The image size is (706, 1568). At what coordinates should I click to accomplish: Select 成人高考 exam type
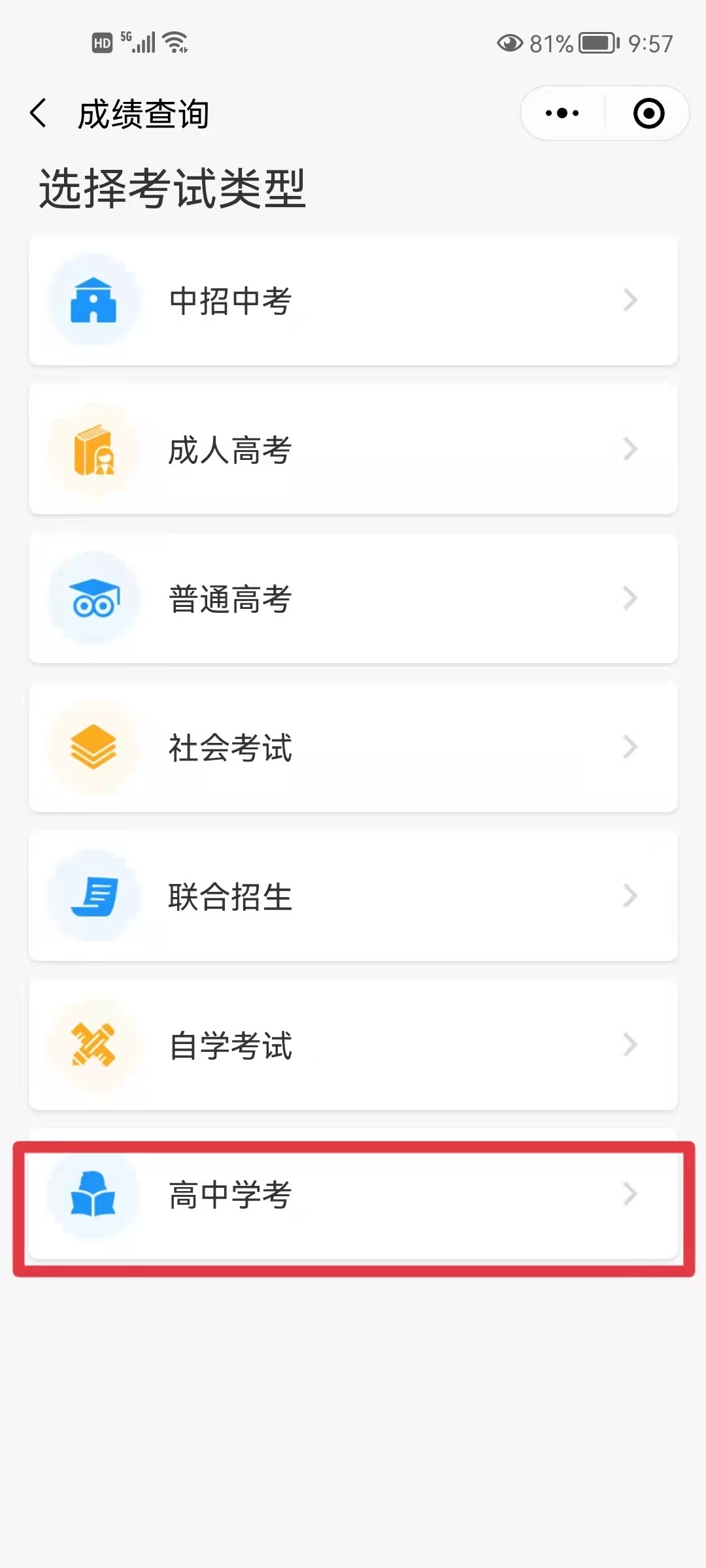353,449
